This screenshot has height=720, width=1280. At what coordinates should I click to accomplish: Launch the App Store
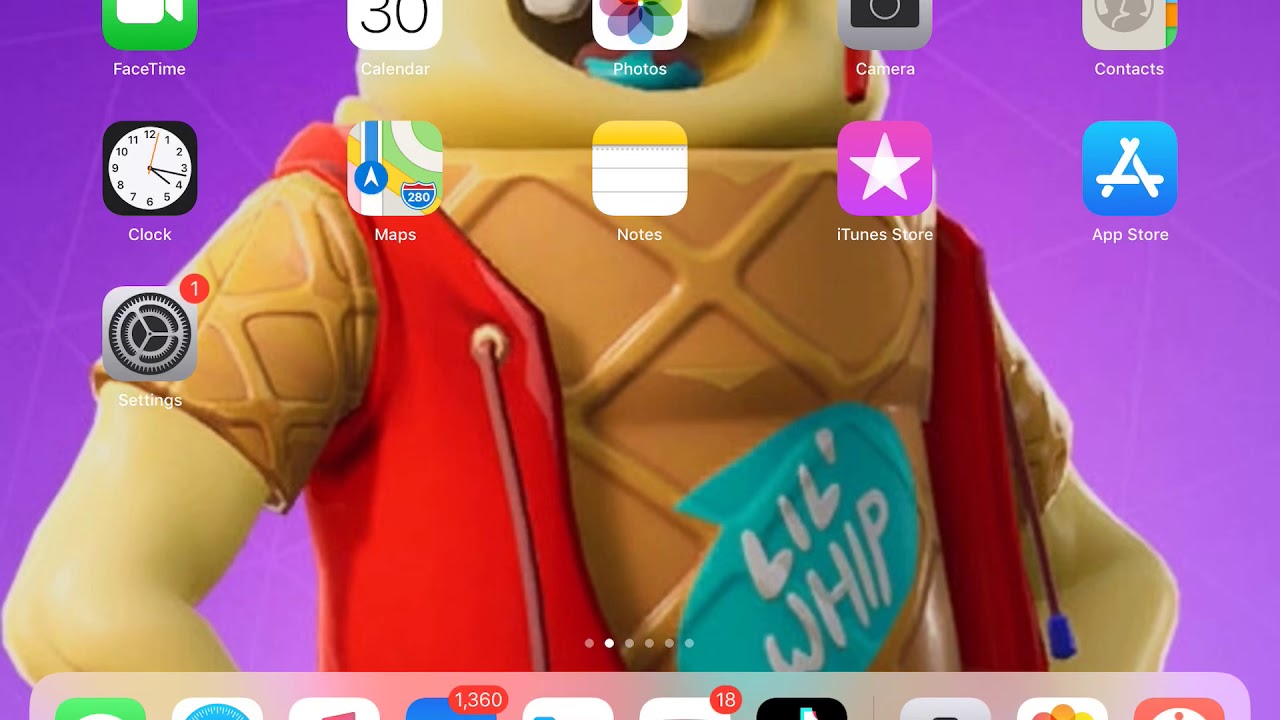[1130, 168]
